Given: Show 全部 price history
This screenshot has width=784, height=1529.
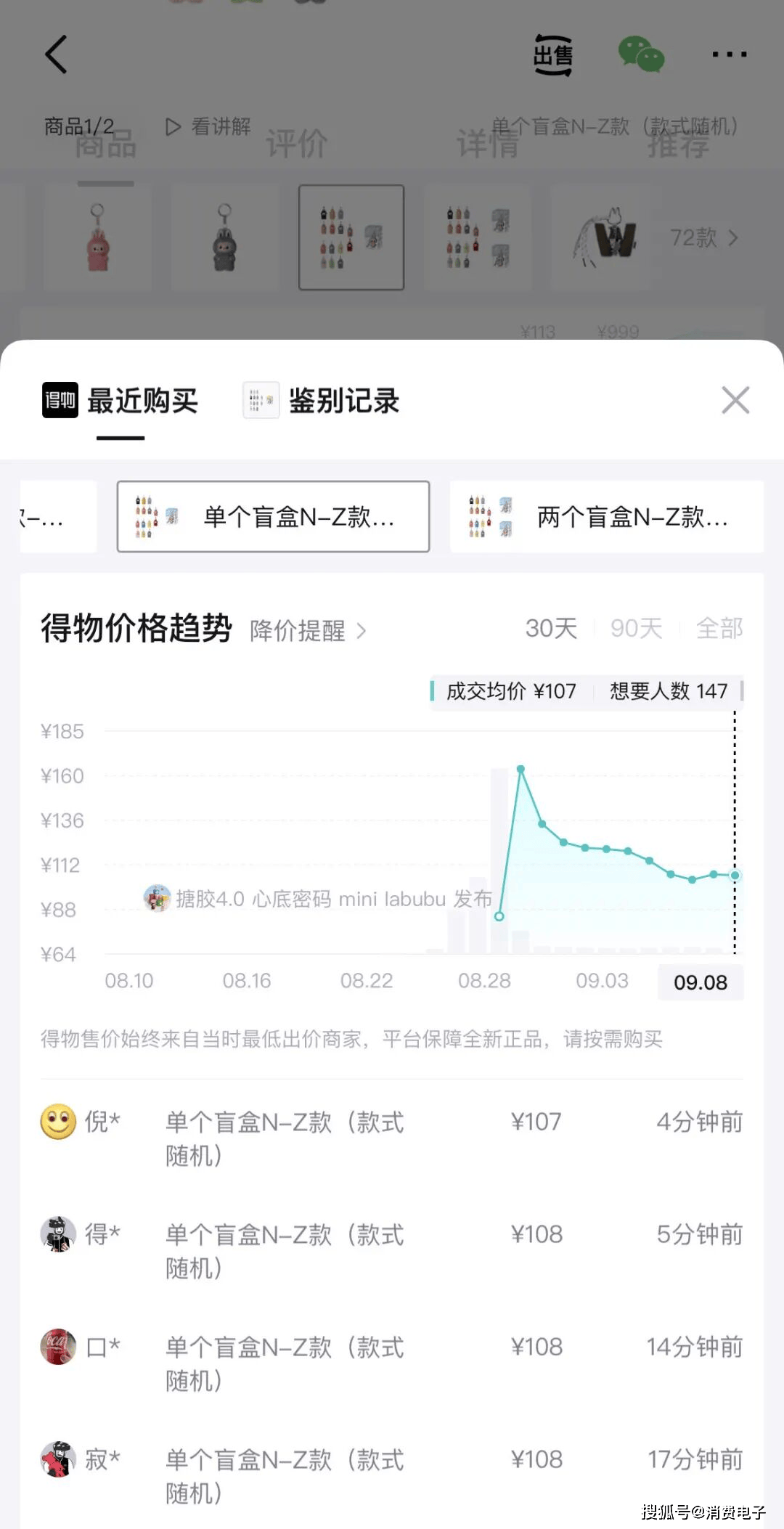Looking at the screenshot, I should click(719, 628).
